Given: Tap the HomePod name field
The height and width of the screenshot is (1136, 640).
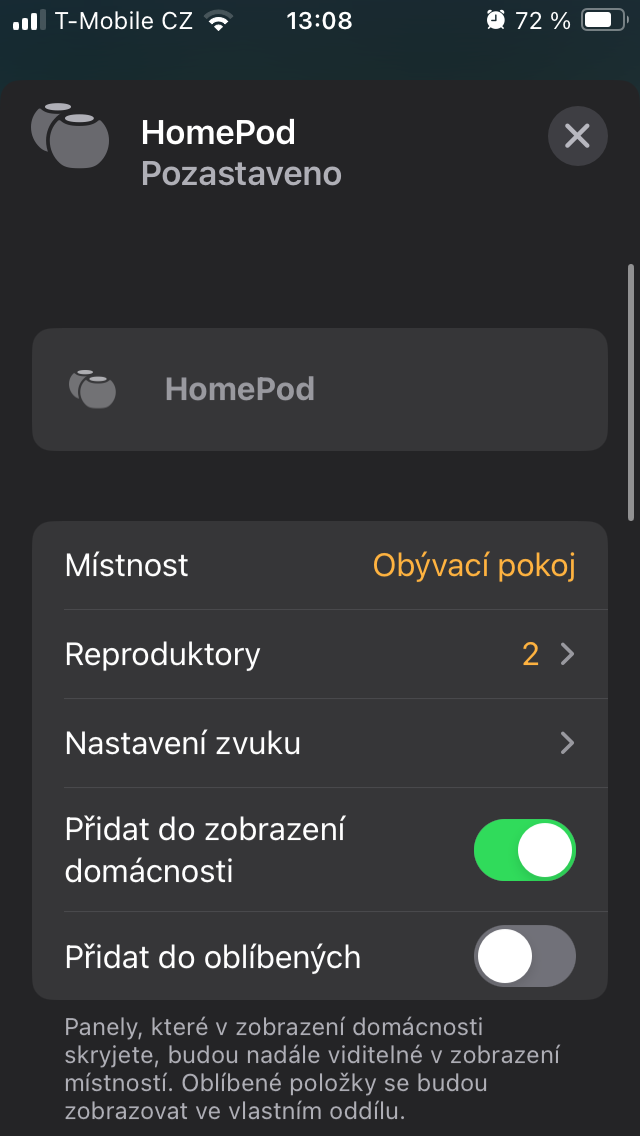Looking at the screenshot, I should pyautogui.click(x=320, y=389).
